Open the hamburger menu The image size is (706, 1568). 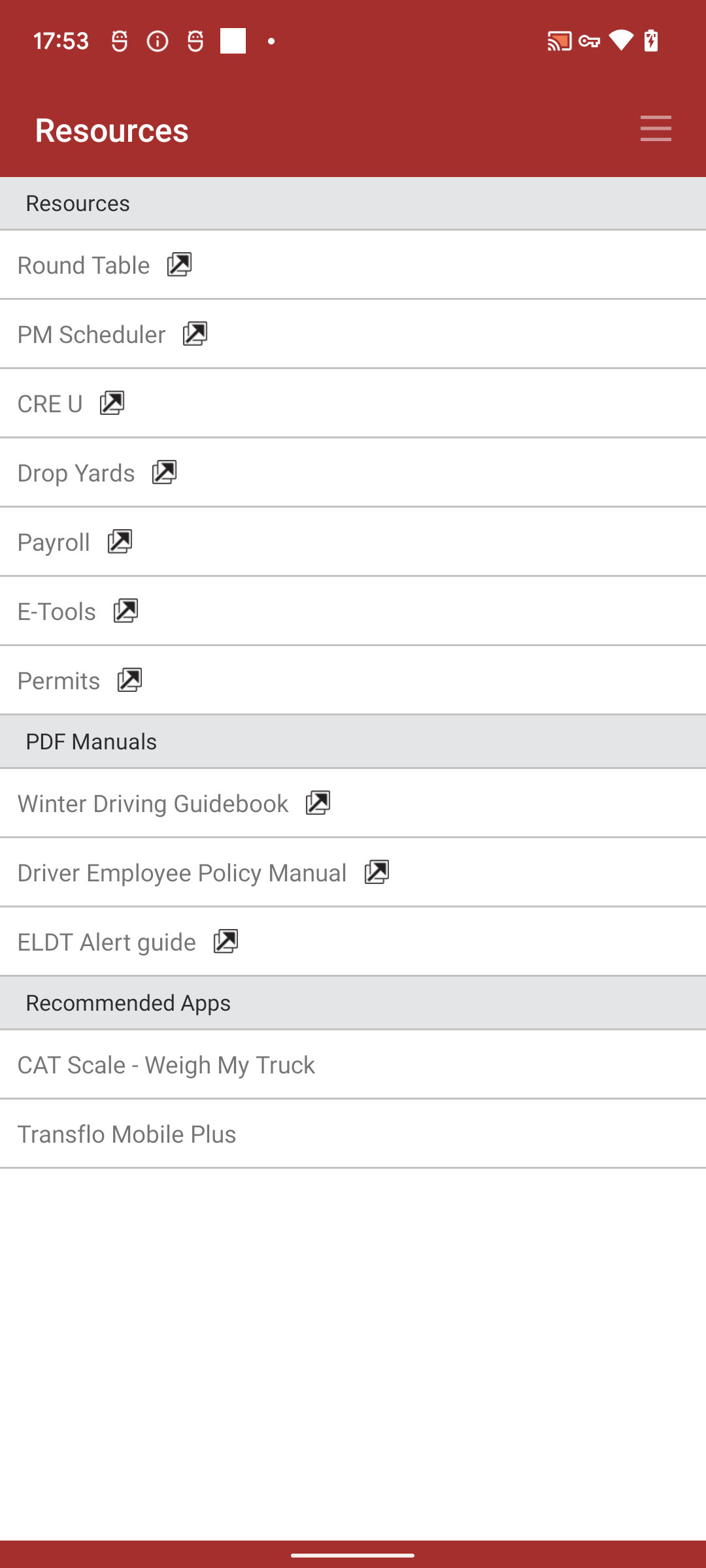[x=656, y=128]
